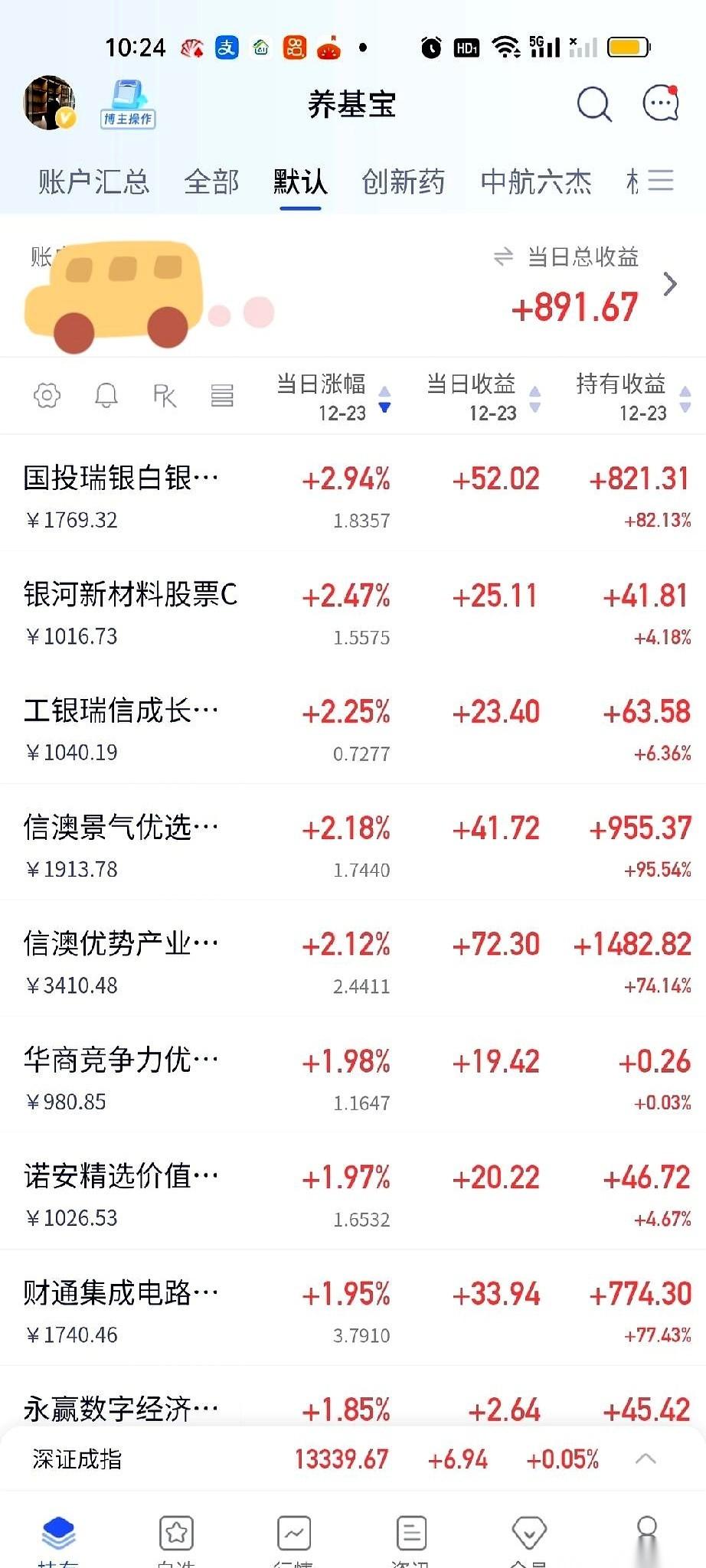The image size is (706, 1568).
Task: Open the notification bell alerts
Action: [106, 396]
